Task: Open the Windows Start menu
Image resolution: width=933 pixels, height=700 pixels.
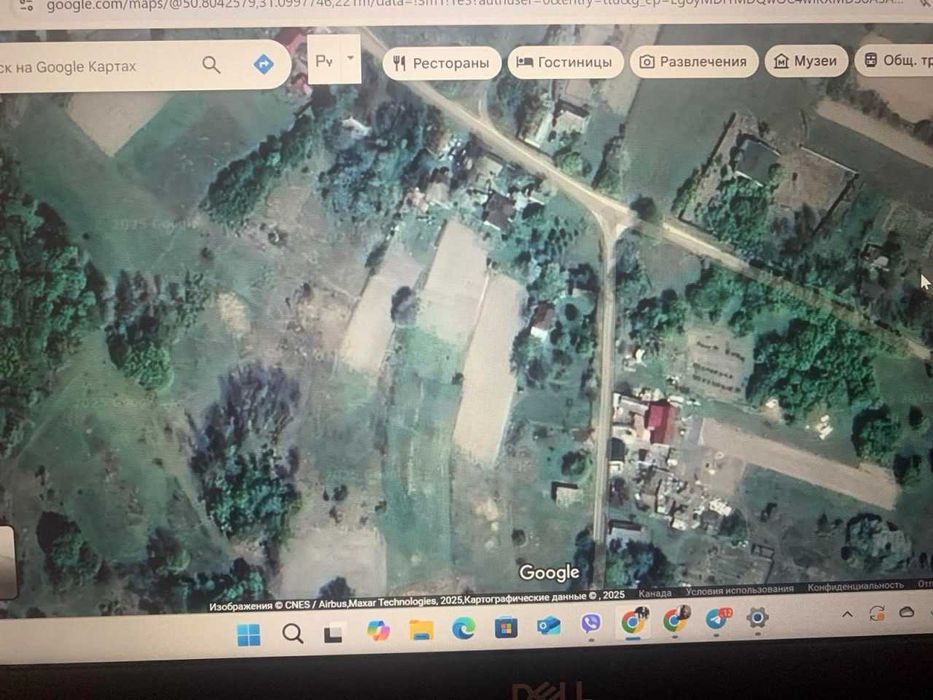Action: (248, 634)
